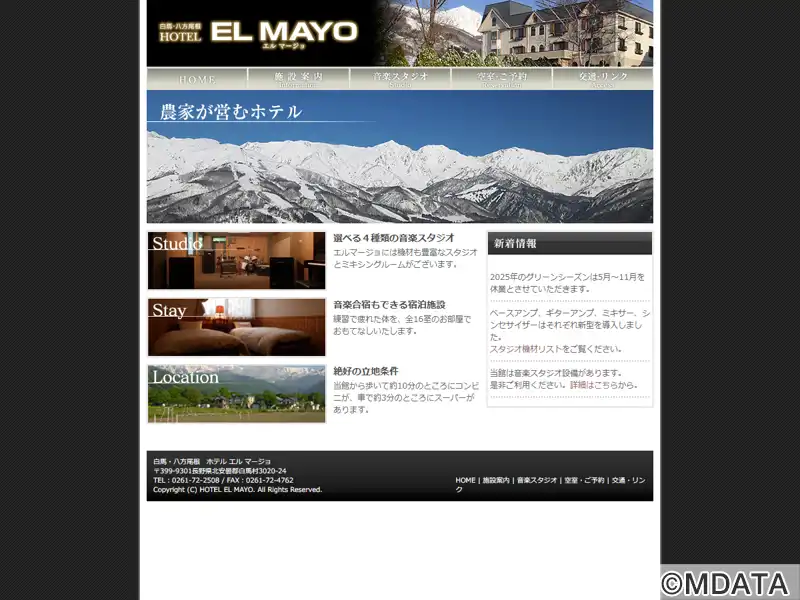The height and width of the screenshot is (600, 800).
Task: Open the footer 施設案内 link
Action: click(x=496, y=480)
